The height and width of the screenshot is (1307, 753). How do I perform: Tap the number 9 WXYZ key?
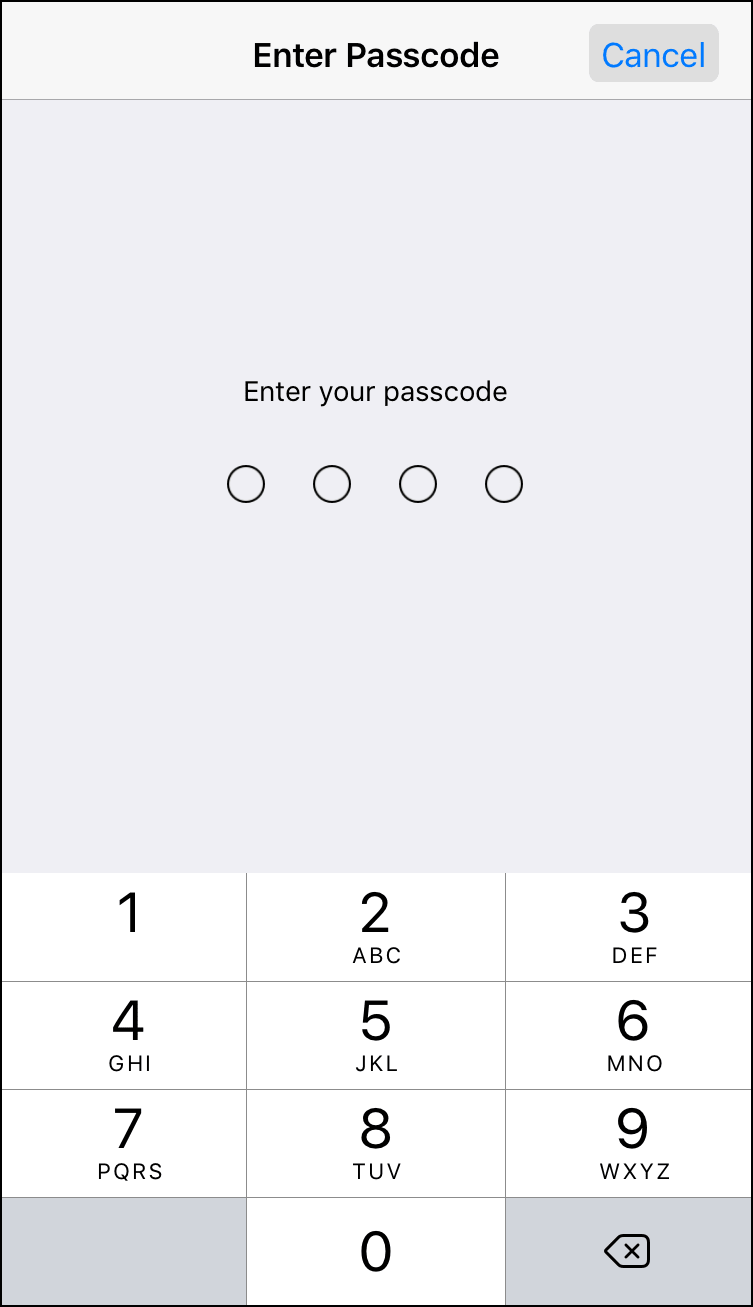627,1143
